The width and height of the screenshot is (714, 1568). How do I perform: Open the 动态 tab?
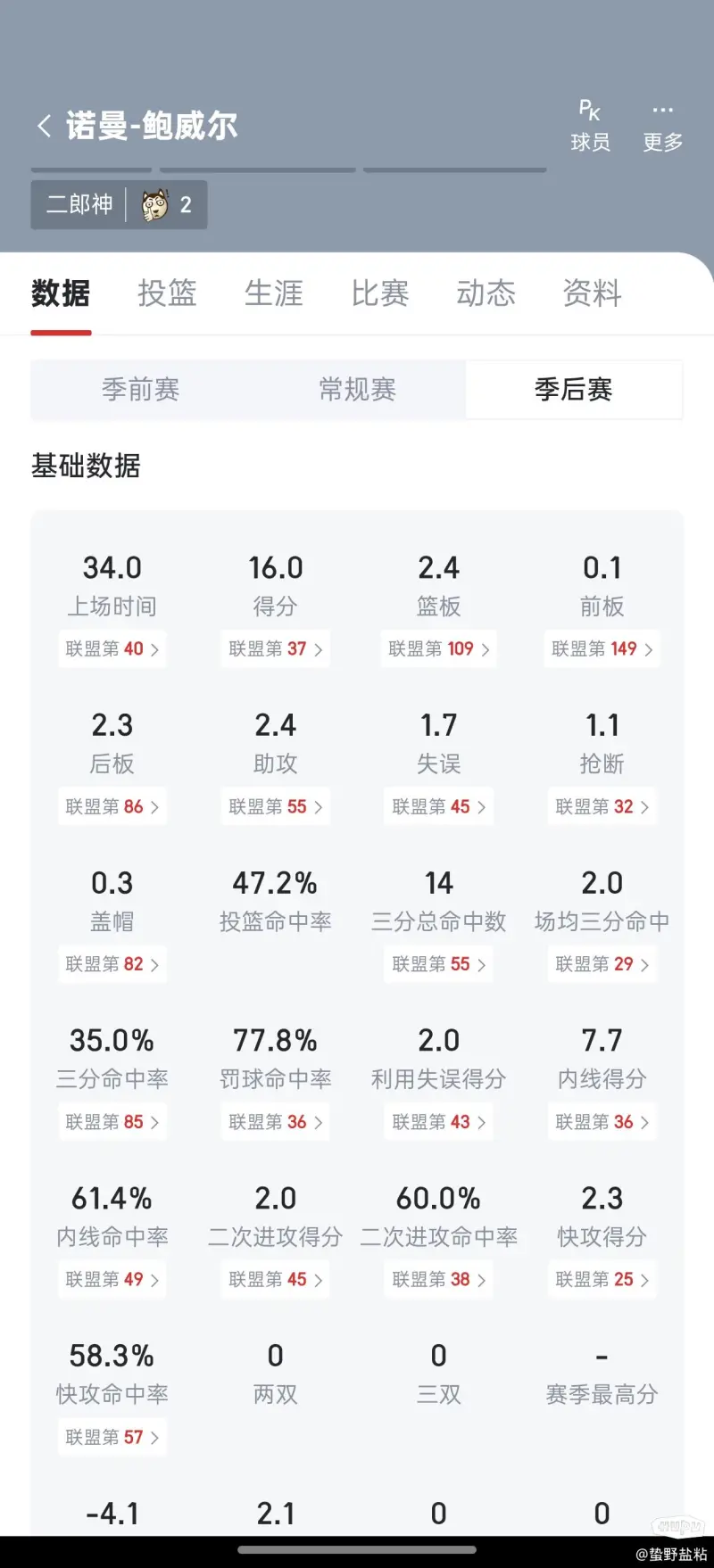[486, 293]
